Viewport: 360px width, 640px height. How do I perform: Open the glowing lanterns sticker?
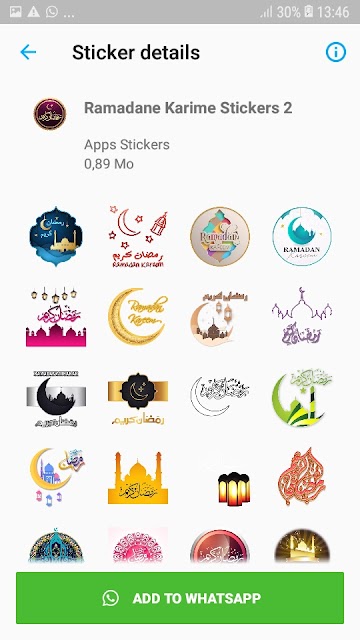[233, 488]
